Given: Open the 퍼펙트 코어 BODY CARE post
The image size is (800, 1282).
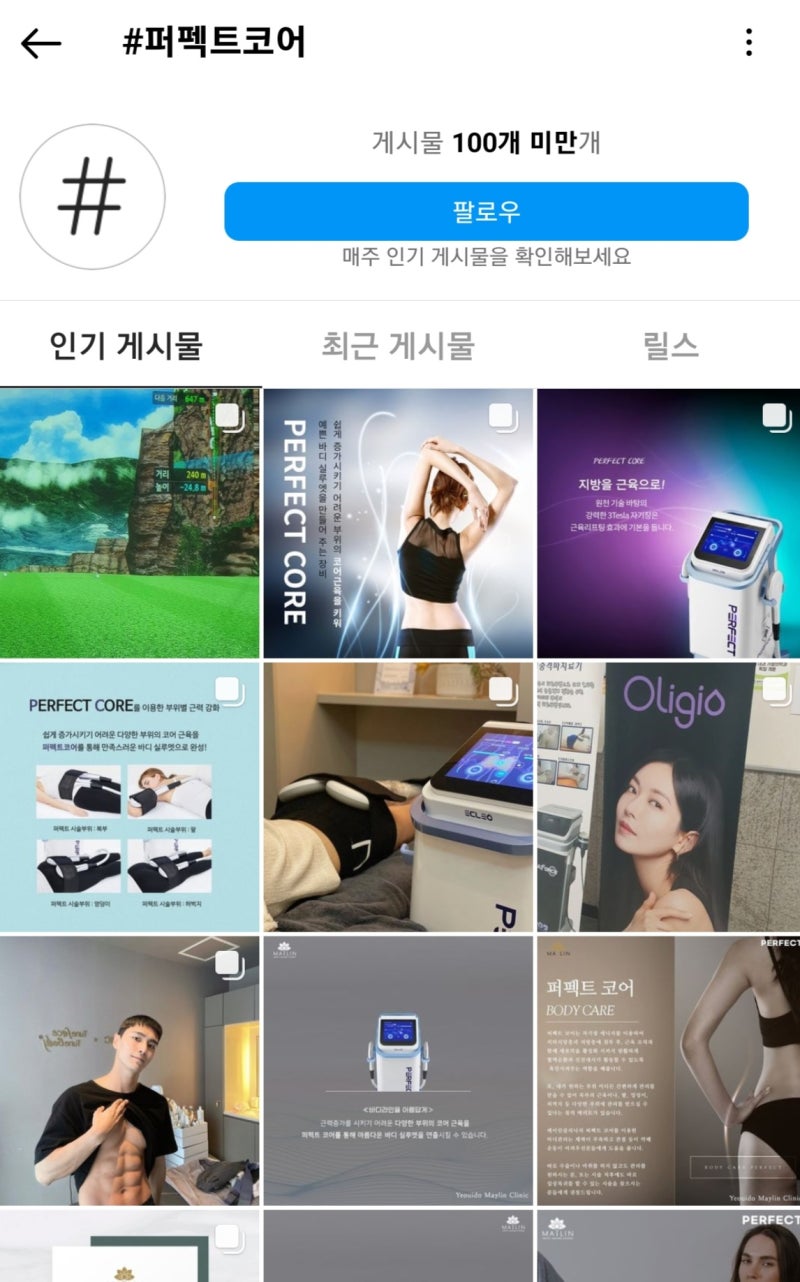Looking at the screenshot, I should [667, 1075].
